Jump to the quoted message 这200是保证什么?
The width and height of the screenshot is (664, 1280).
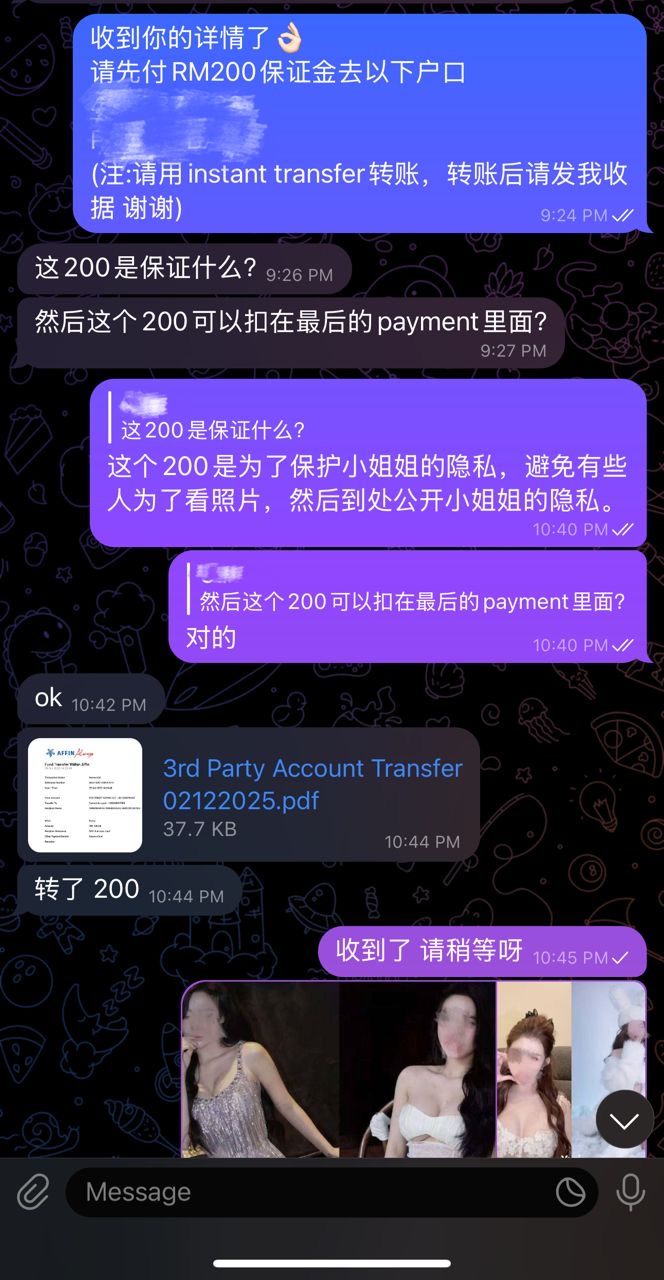[x=300, y=420]
